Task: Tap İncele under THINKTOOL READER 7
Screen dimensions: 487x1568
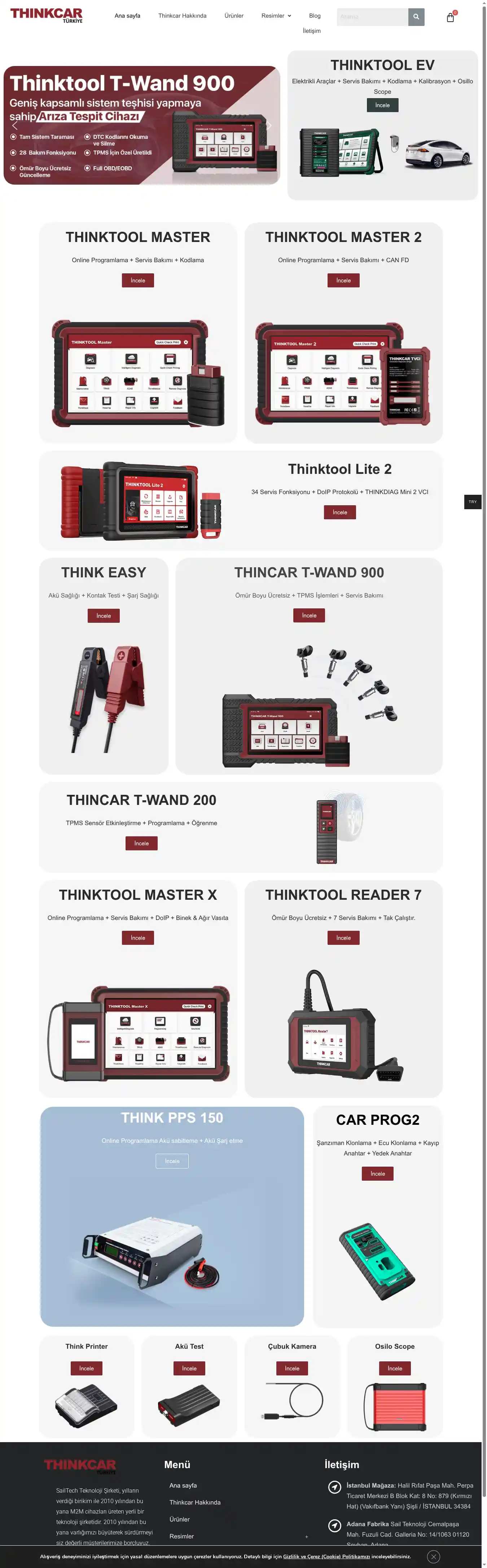Action: point(343,938)
